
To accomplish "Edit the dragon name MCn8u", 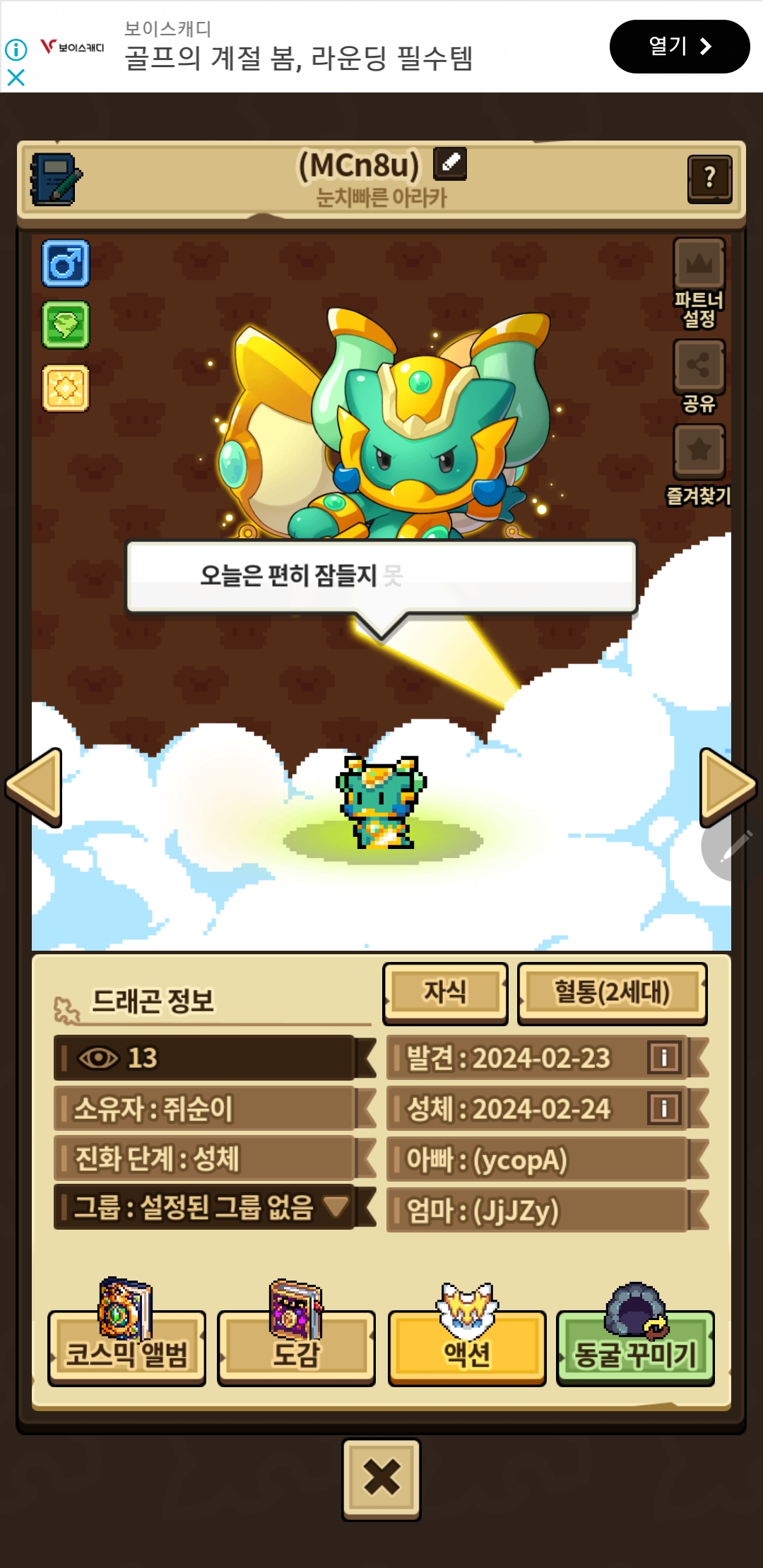I will pos(450,164).
